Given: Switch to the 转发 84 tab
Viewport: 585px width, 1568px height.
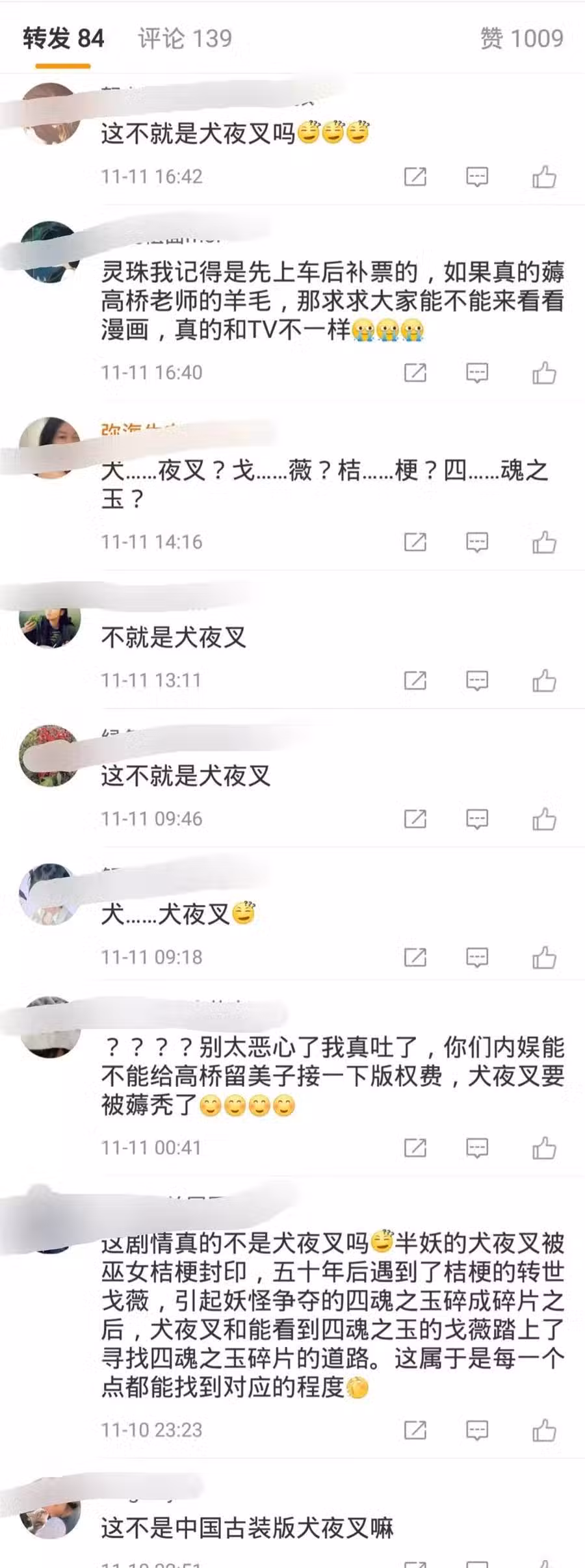Looking at the screenshot, I should (63, 39).
